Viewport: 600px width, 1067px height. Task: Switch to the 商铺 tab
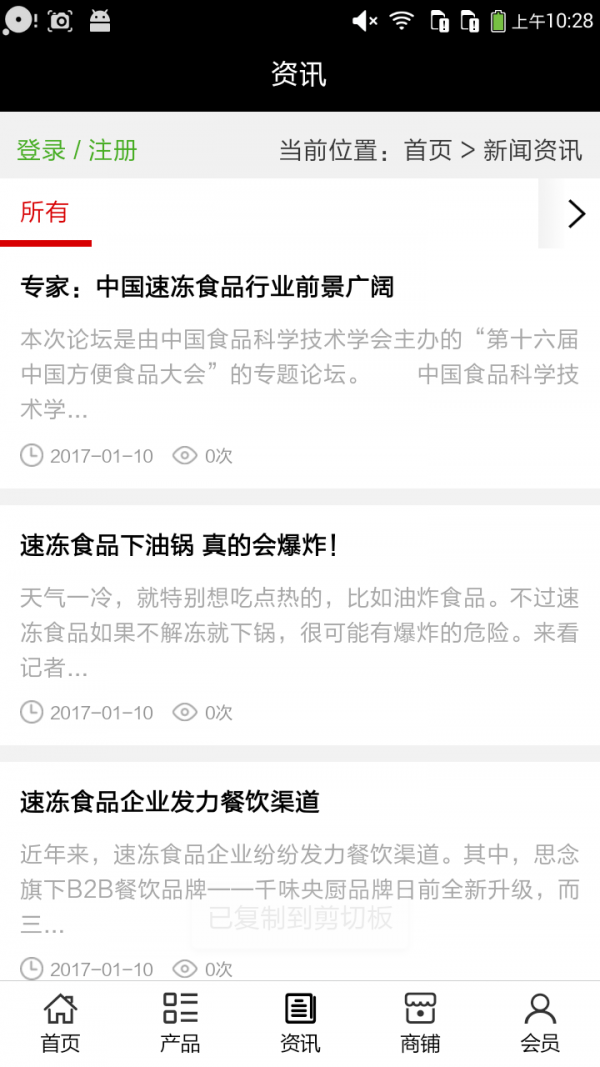pyautogui.click(x=420, y=1023)
